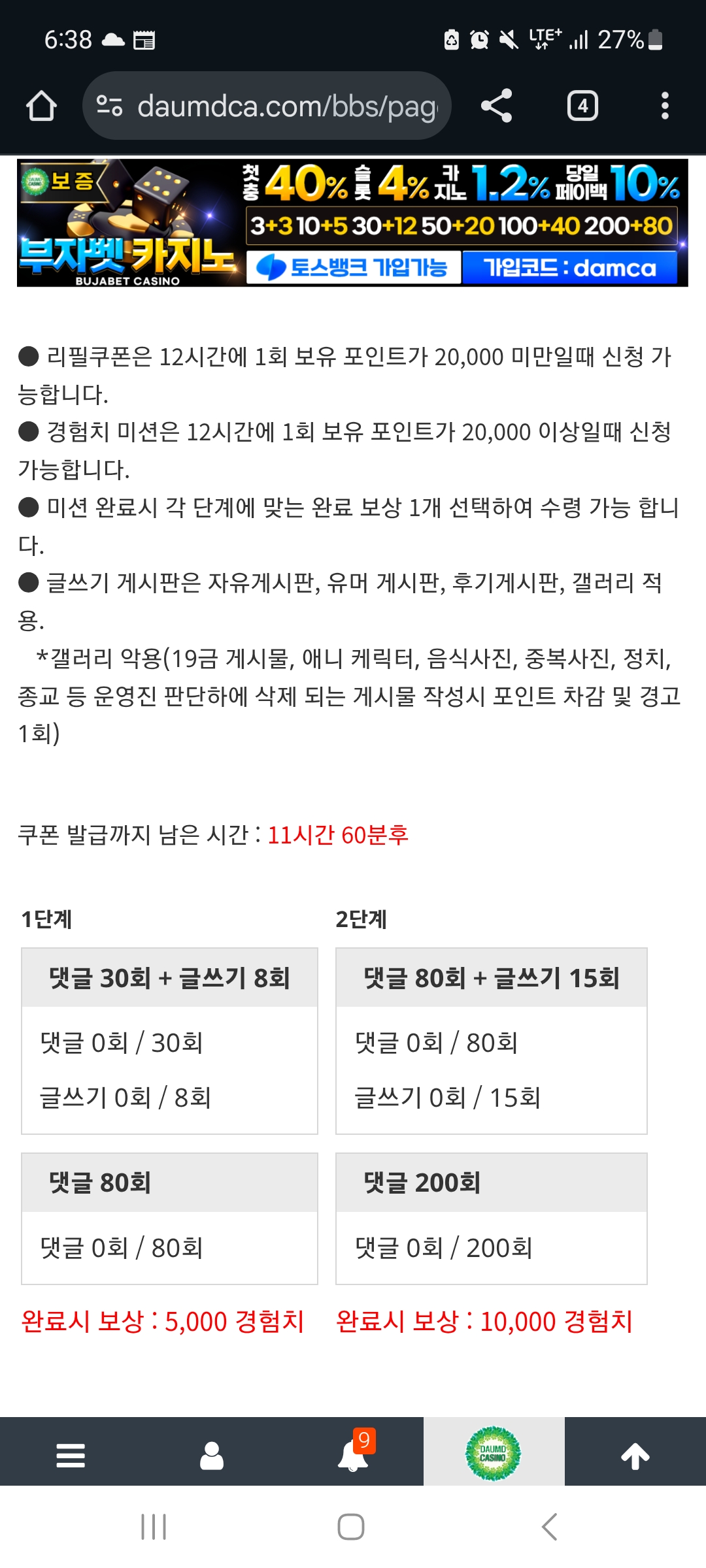
Task: Jump to top with the up arrow
Action: click(x=635, y=1456)
